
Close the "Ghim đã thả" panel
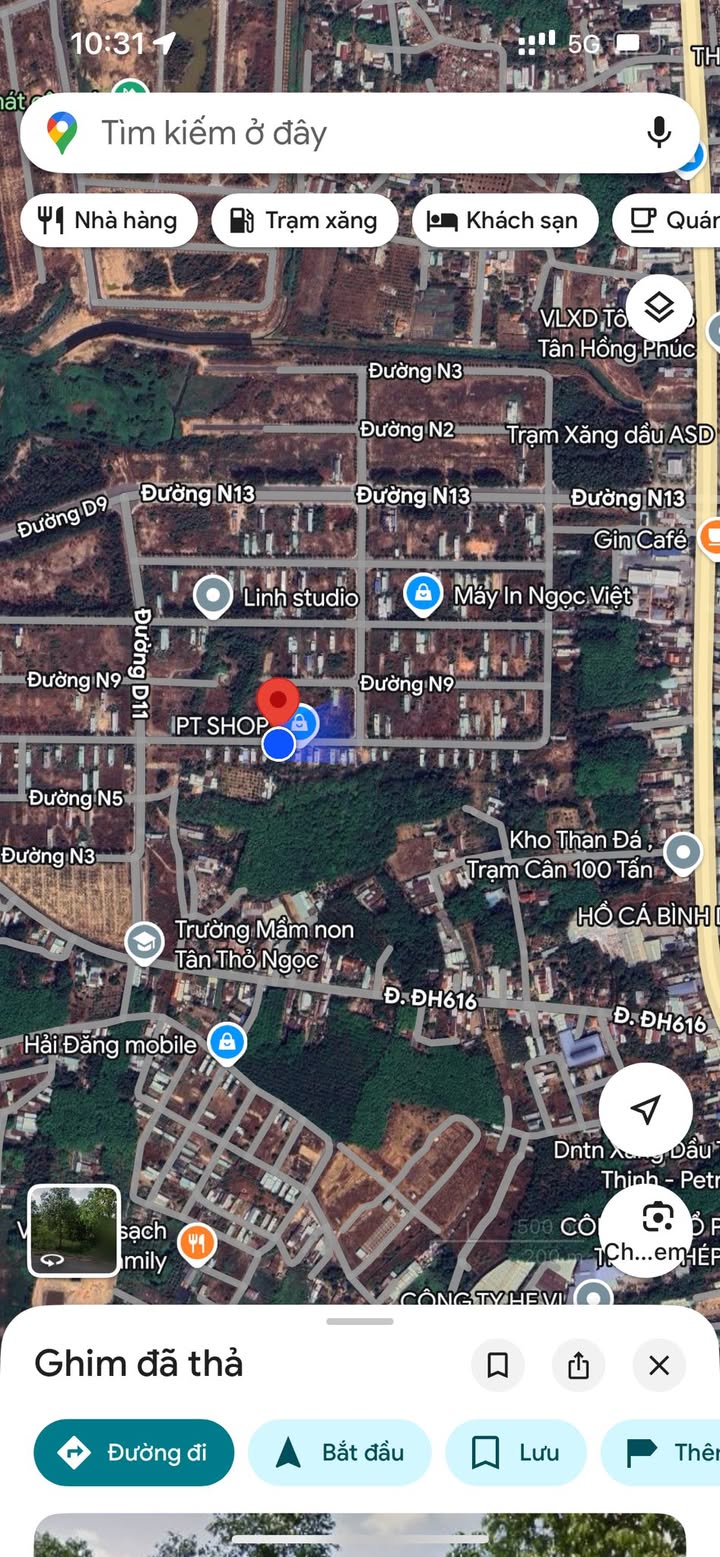(659, 1365)
